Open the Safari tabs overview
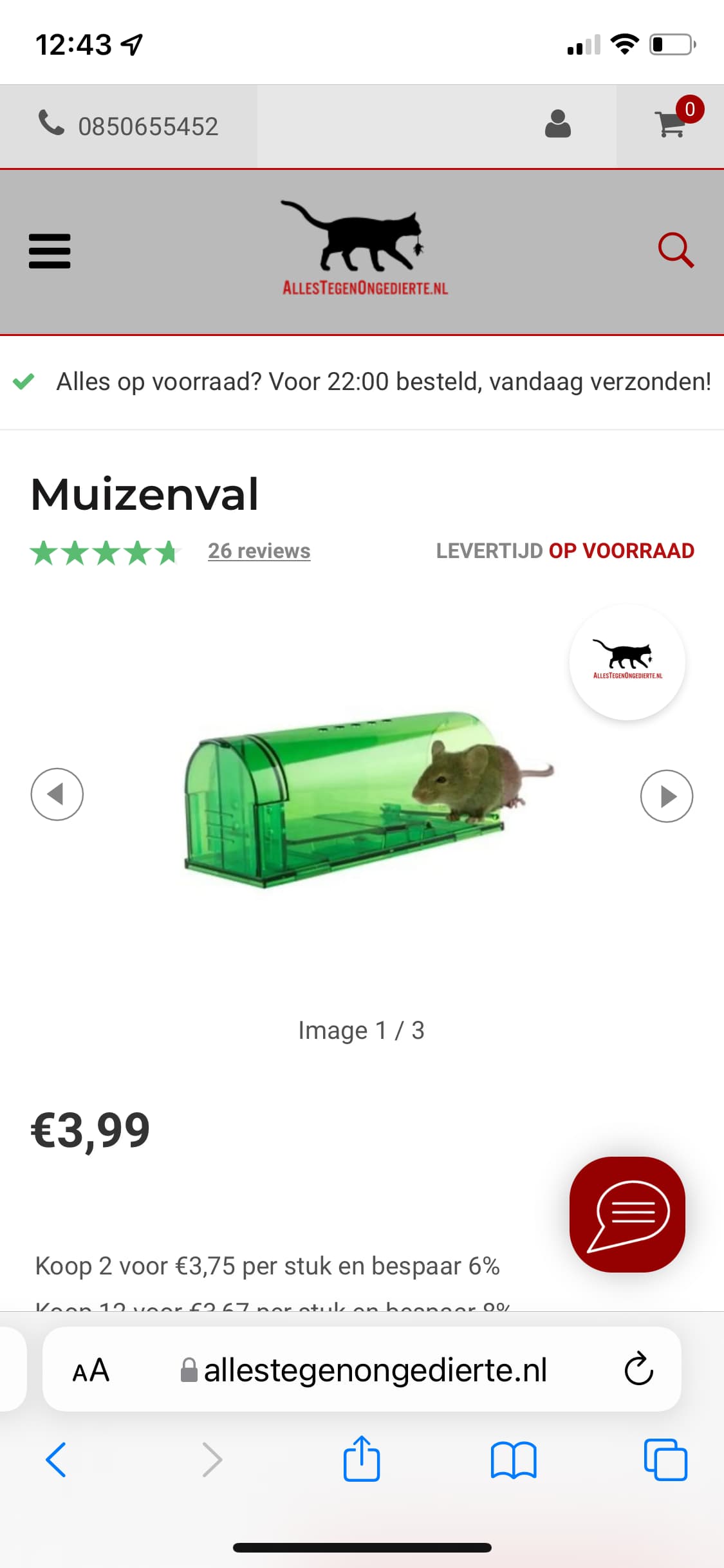Screen dimensions: 724x1568 coord(665,1459)
